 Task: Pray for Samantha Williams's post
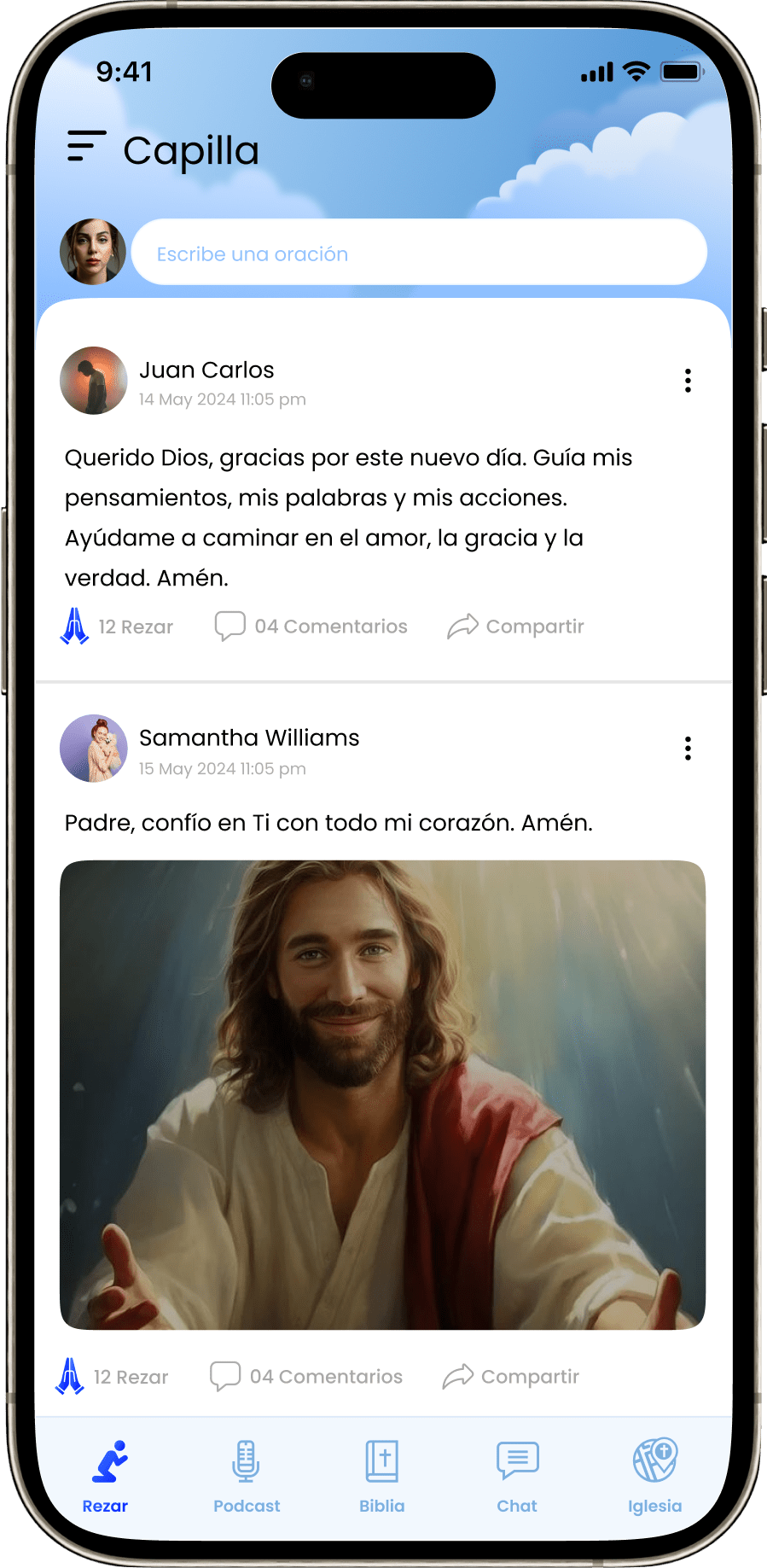[112, 1377]
